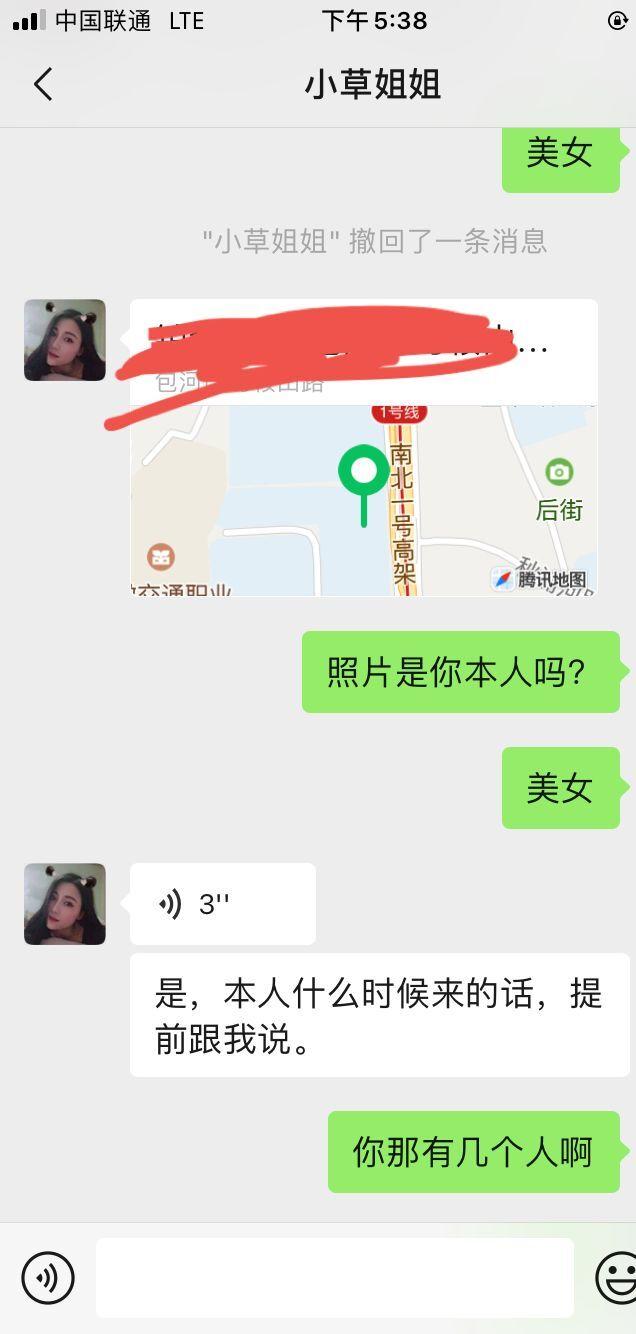Open the sender's avatar beside the location card

click(x=65, y=340)
